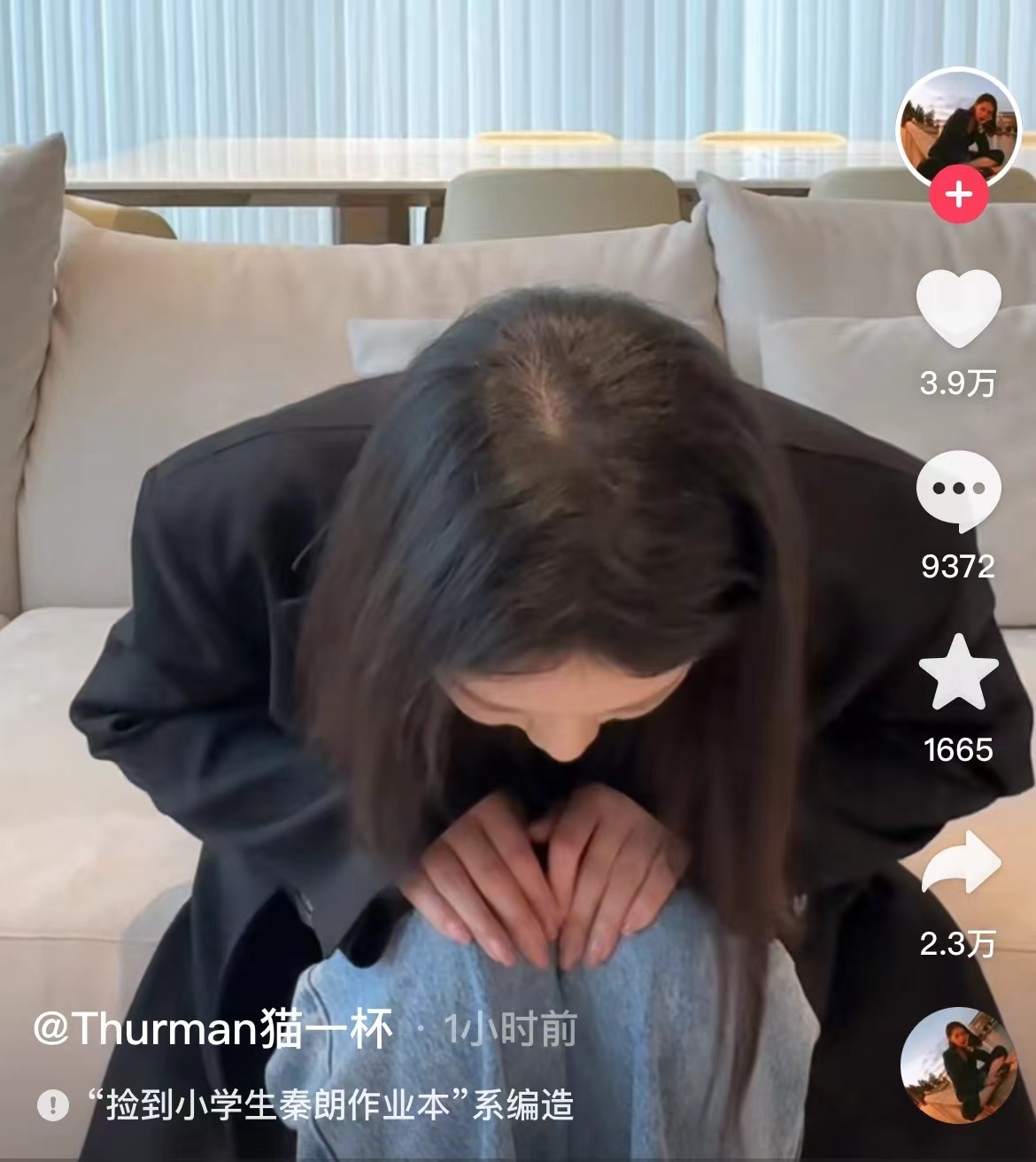This screenshot has width=1036, height=1162.
Task: Like this video with the heart
Action: click(x=958, y=307)
